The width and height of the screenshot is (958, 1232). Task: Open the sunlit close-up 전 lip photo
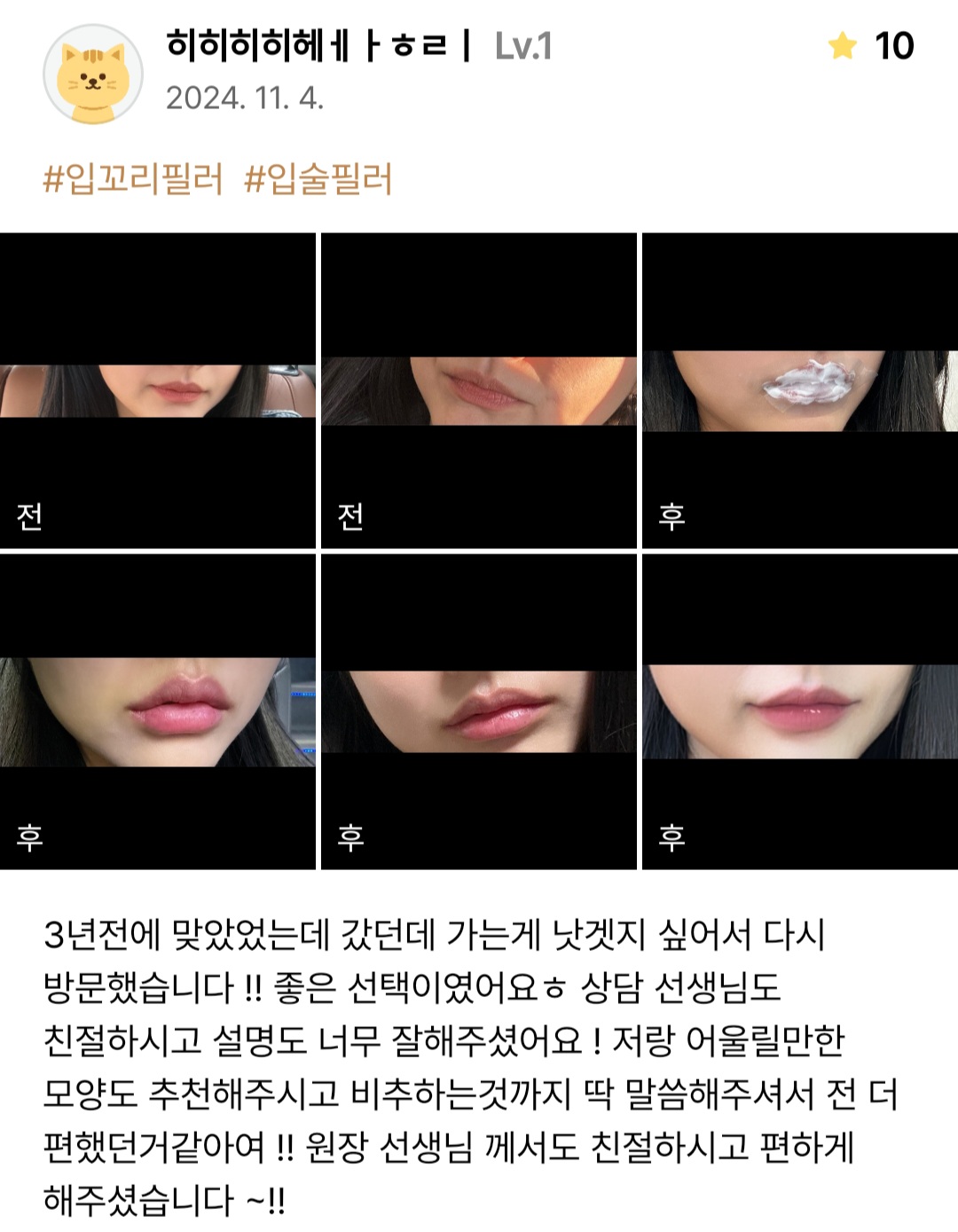tap(479, 390)
